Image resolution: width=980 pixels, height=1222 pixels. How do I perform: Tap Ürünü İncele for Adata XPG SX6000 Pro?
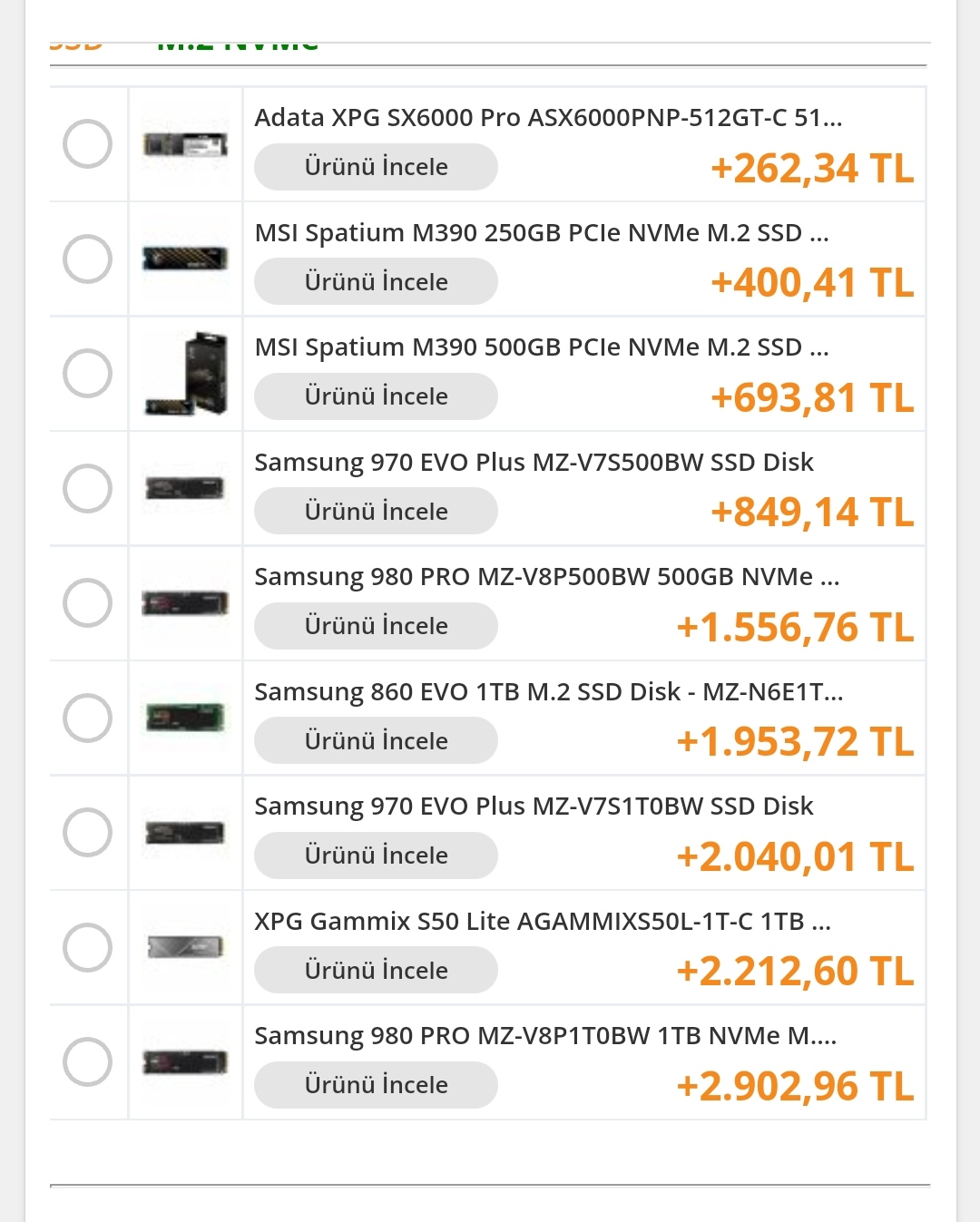coord(376,167)
